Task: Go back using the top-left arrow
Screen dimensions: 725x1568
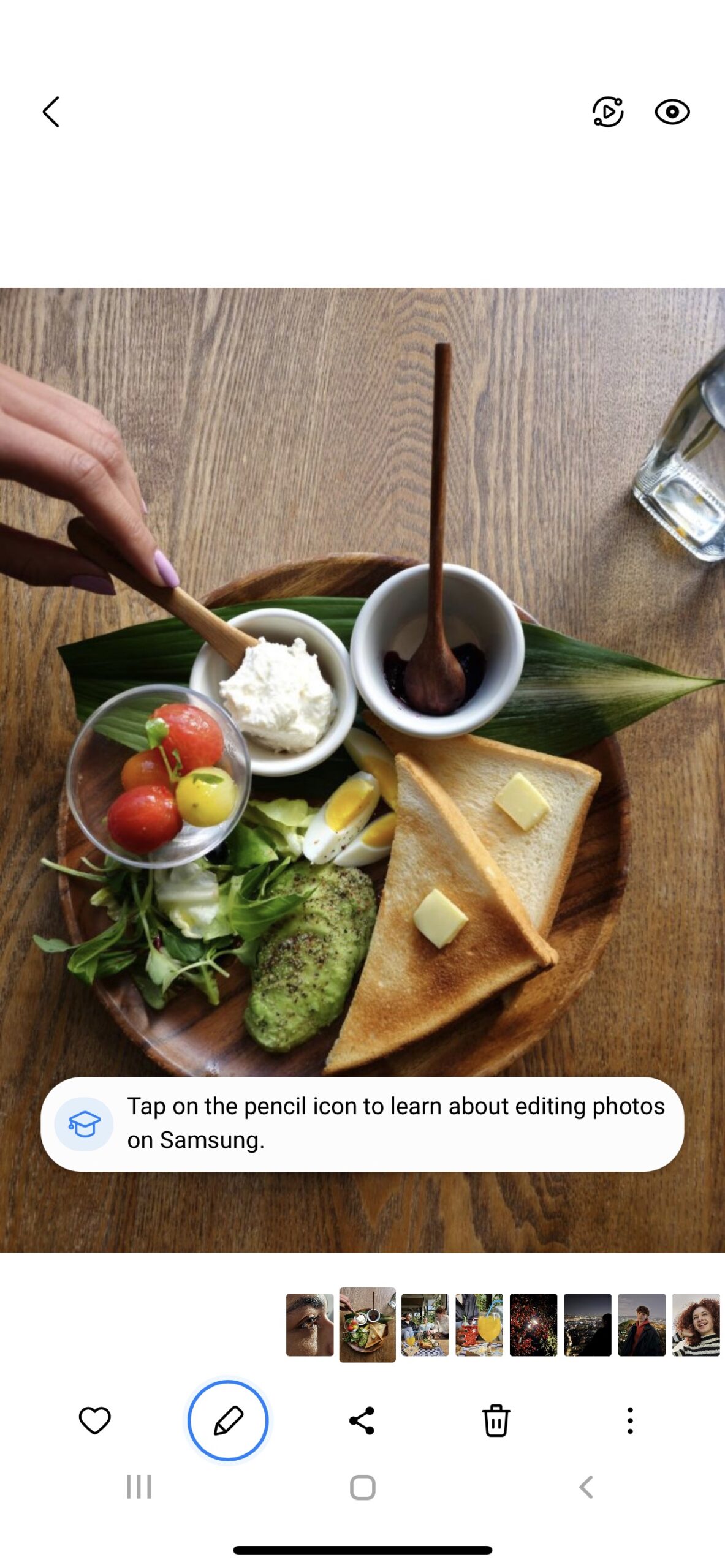Action: (51, 111)
